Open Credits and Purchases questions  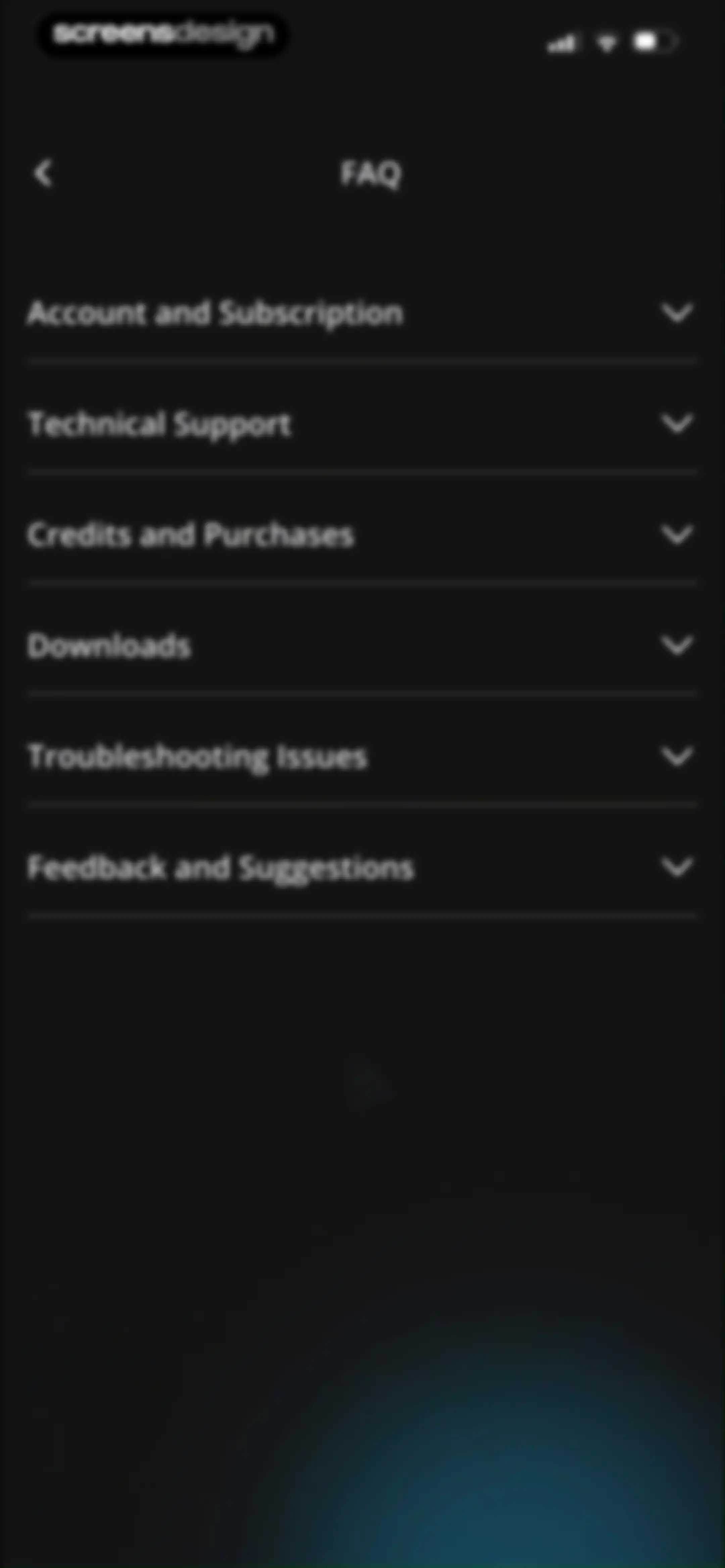[x=362, y=535]
